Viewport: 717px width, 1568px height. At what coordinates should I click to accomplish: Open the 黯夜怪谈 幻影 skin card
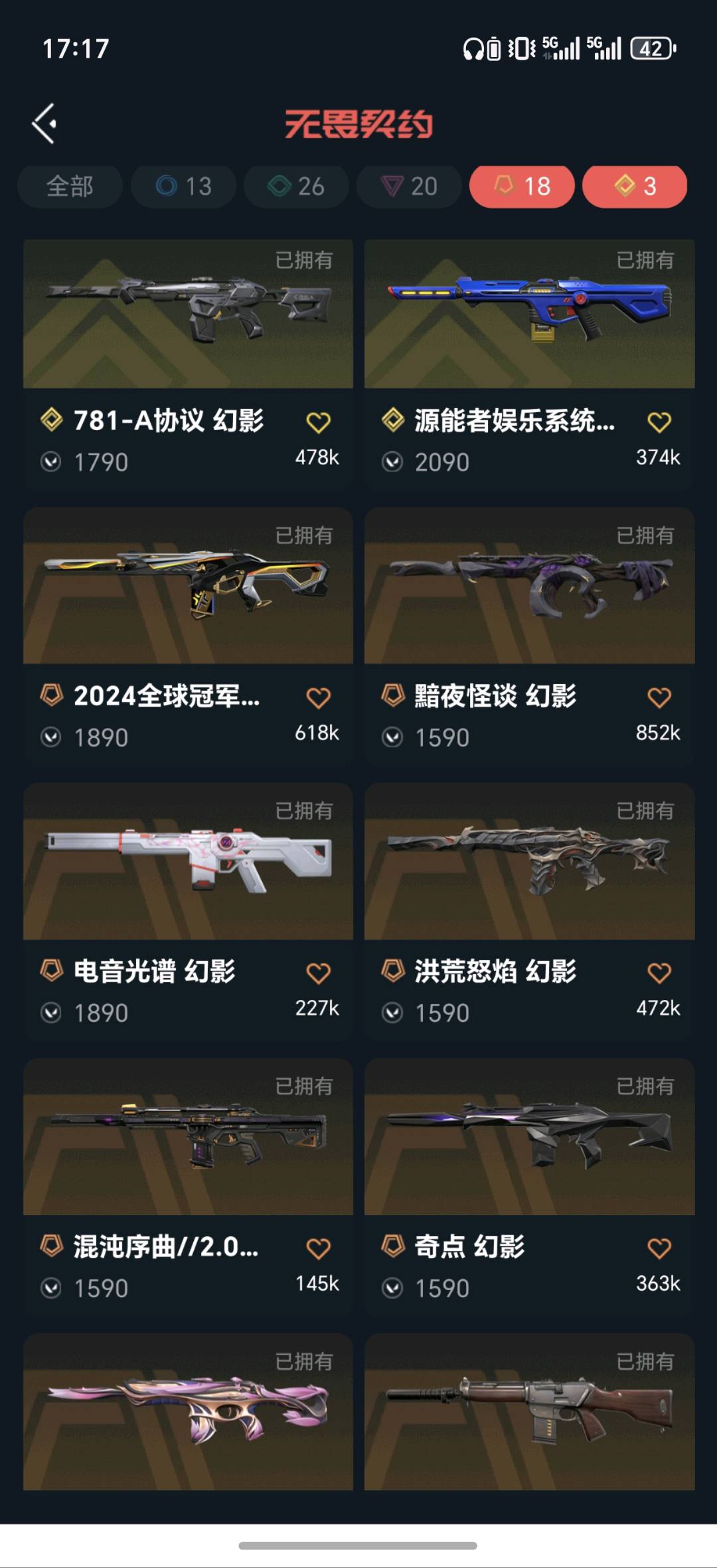tap(529, 587)
